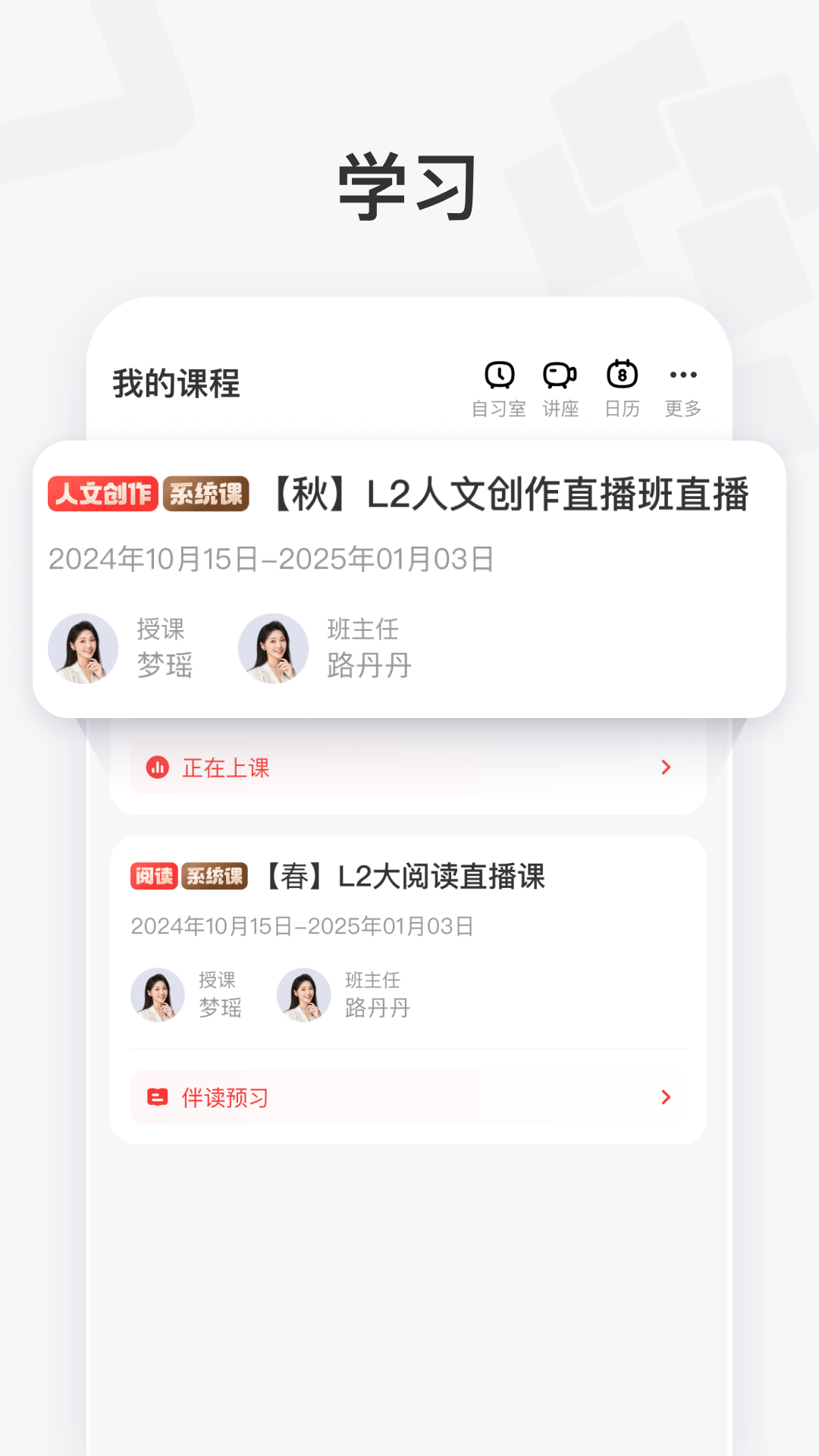This screenshot has height=1456, width=819.
Task: Expand the 伴读预习 row chevron
Action: pos(666,1097)
